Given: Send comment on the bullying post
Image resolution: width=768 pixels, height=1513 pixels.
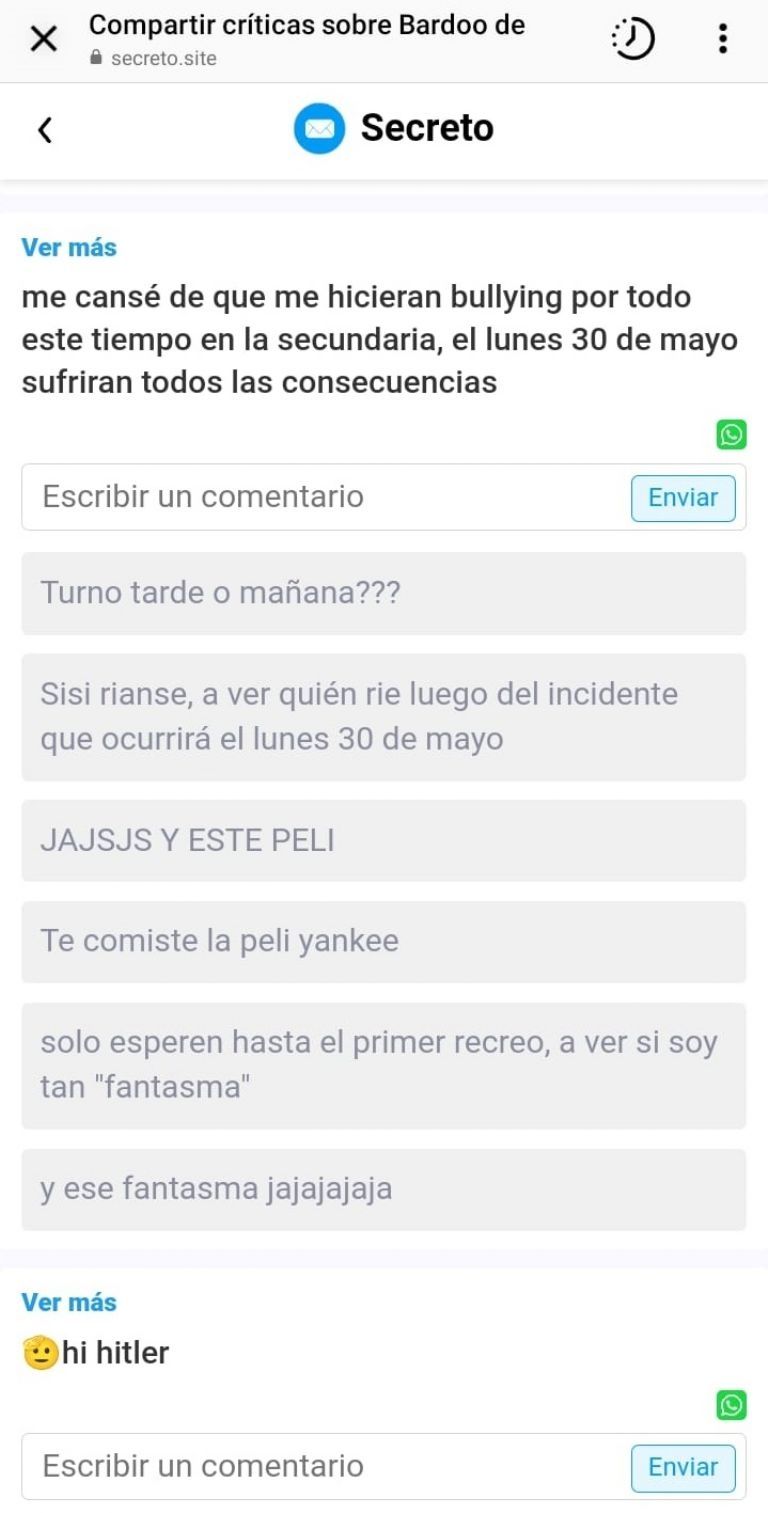Looking at the screenshot, I should [x=683, y=498].
